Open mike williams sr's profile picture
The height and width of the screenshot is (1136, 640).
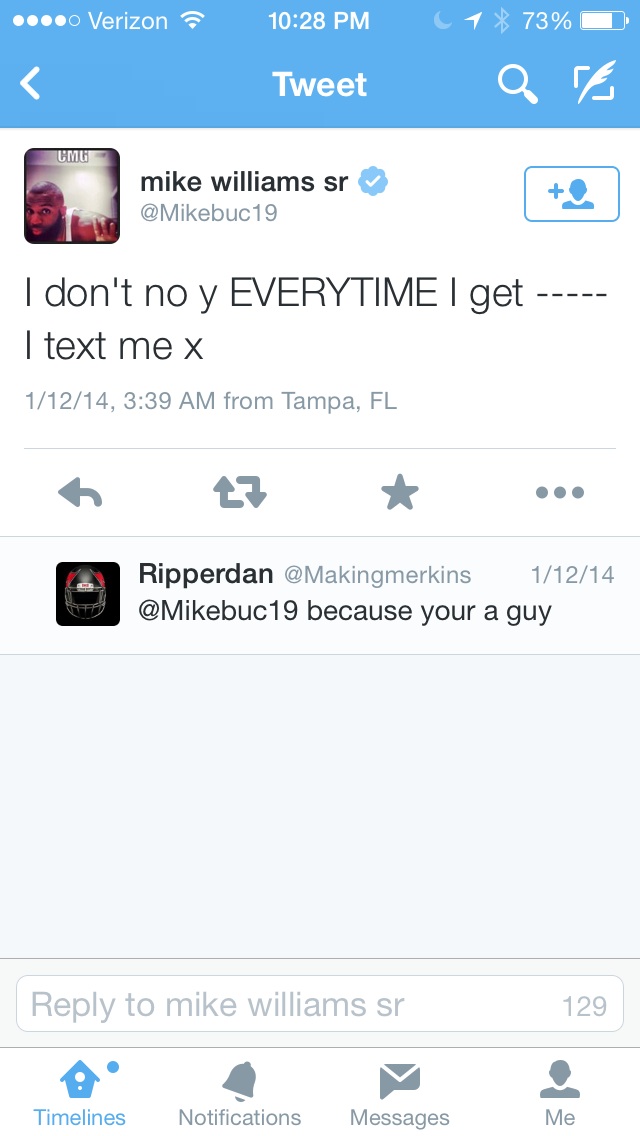point(72,196)
